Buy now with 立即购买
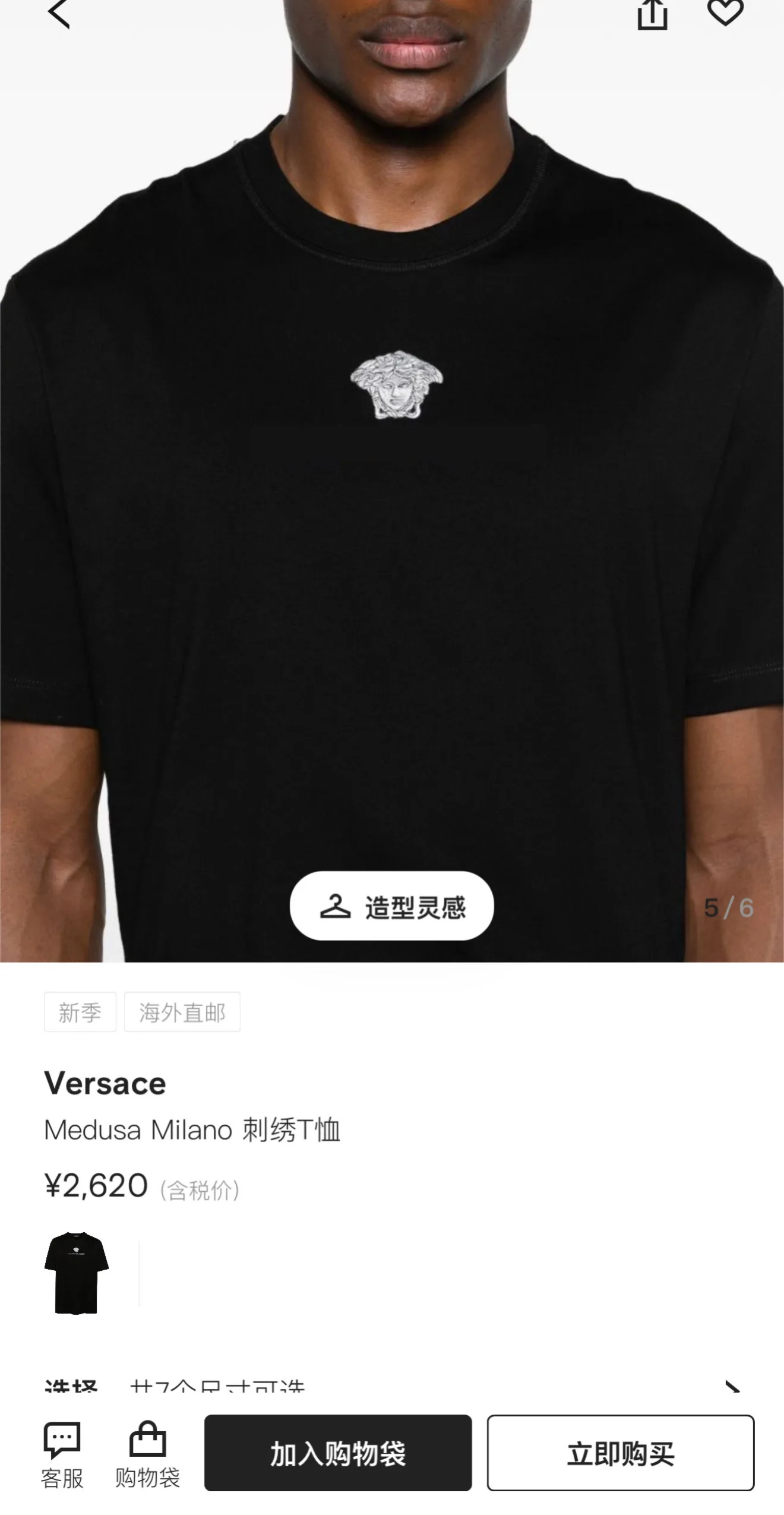The image size is (784, 1515). [621, 1453]
